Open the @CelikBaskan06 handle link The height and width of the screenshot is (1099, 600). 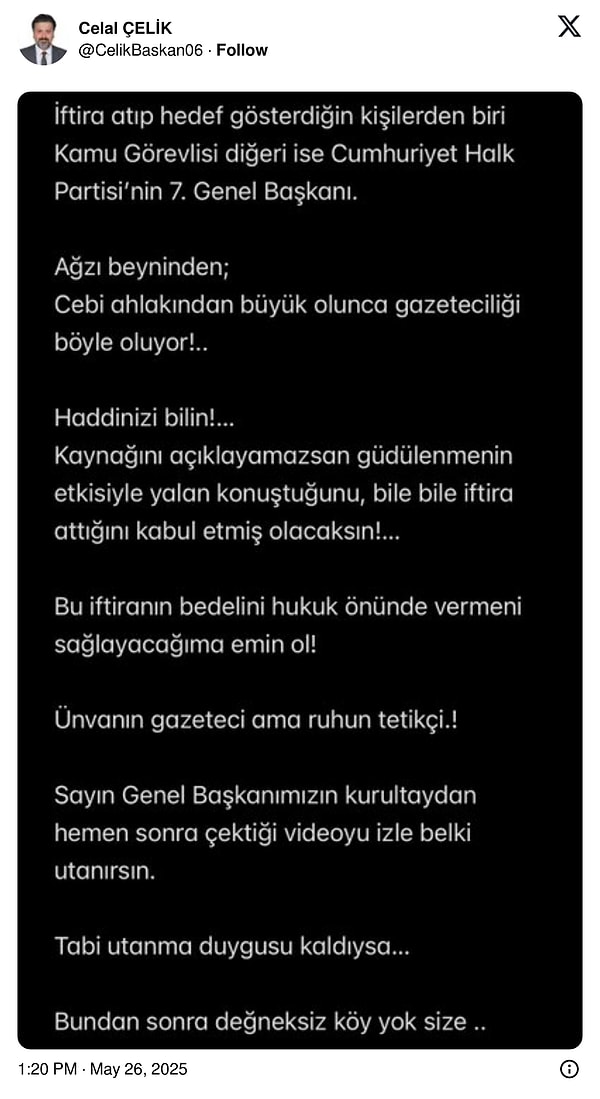(142, 50)
